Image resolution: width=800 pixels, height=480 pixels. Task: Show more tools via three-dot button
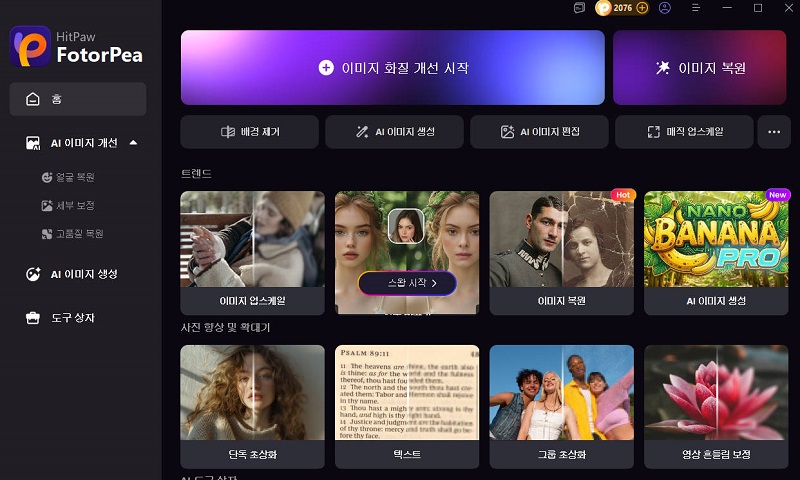(774, 132)
